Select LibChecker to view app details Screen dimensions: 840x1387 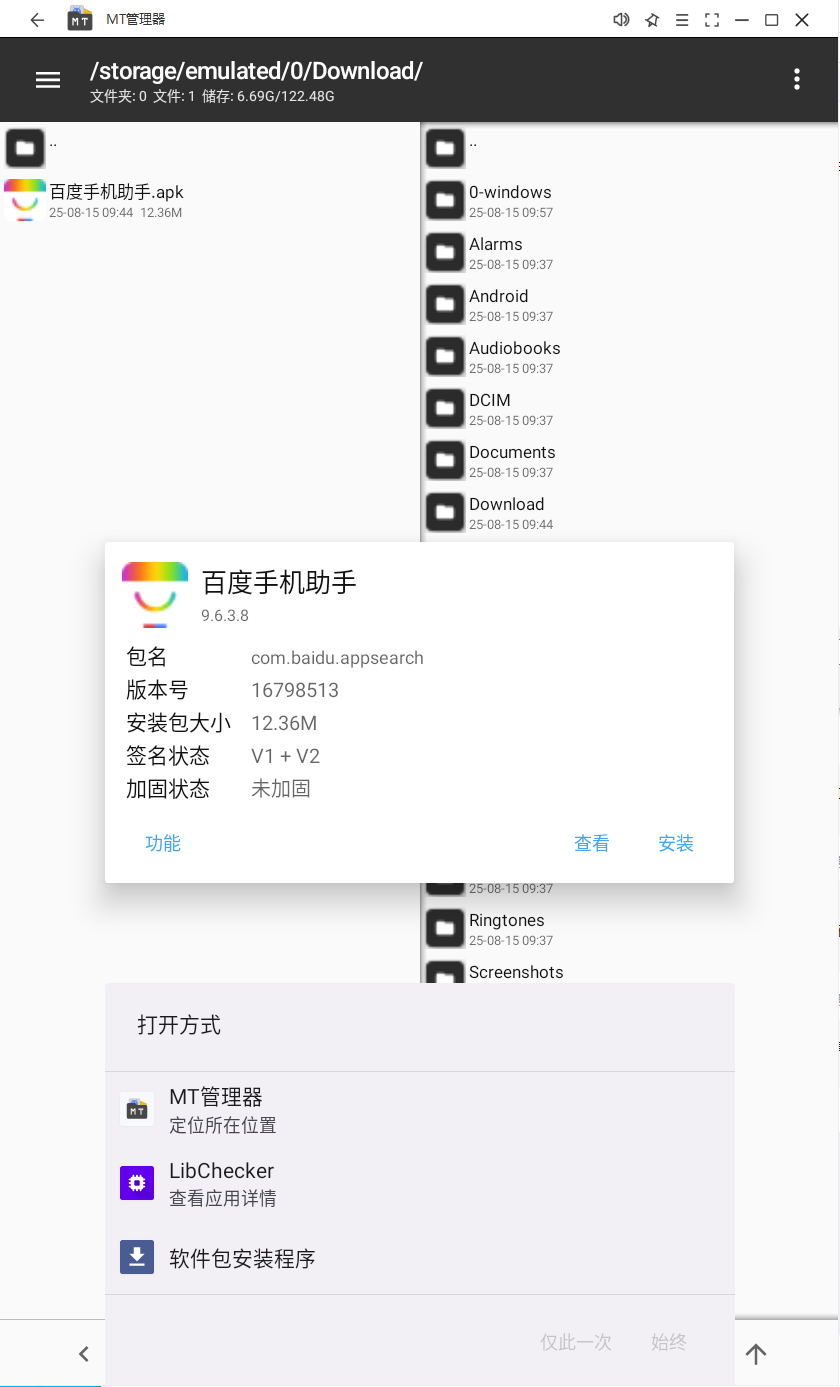click(x=222, y=1183)
